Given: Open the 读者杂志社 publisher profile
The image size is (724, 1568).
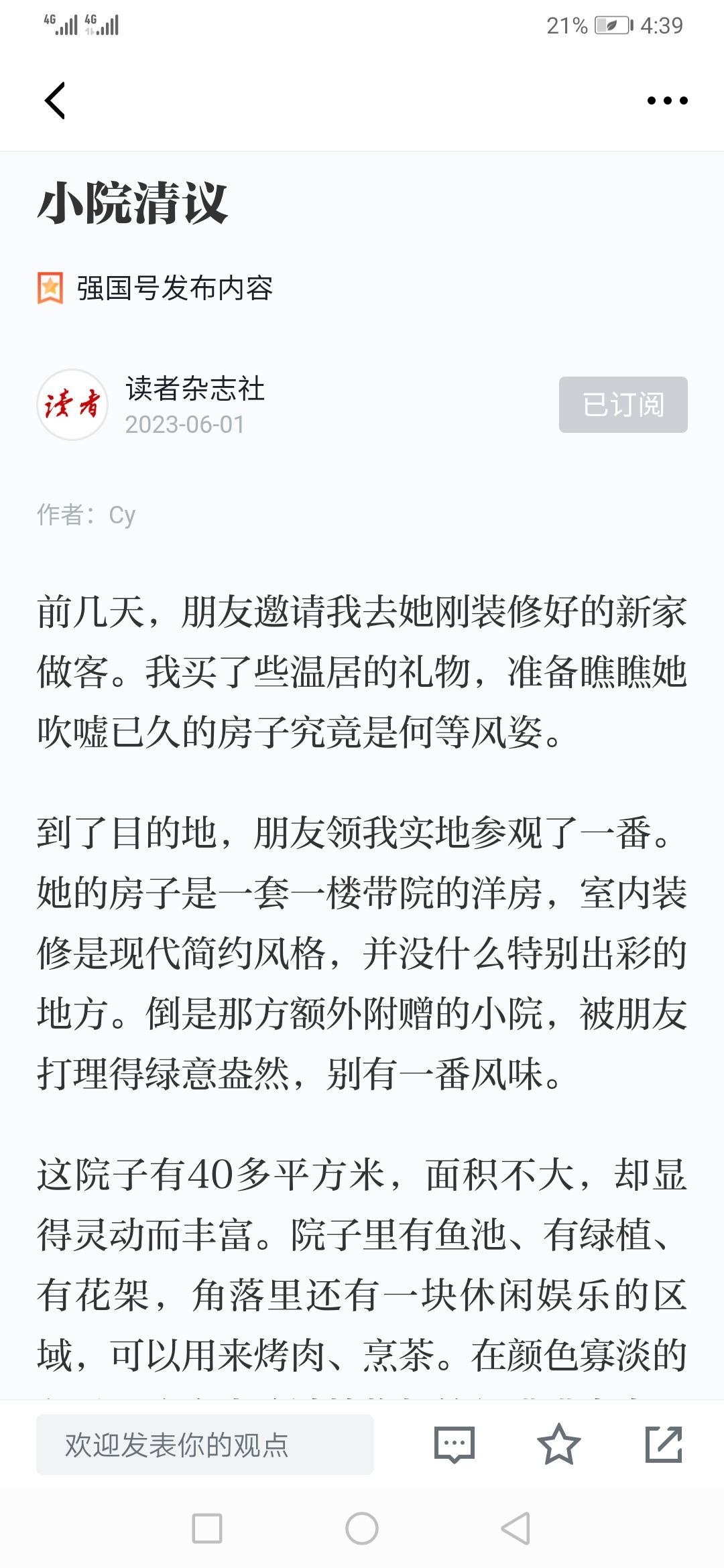Looking at the screenshot, I should coord(195,389).
